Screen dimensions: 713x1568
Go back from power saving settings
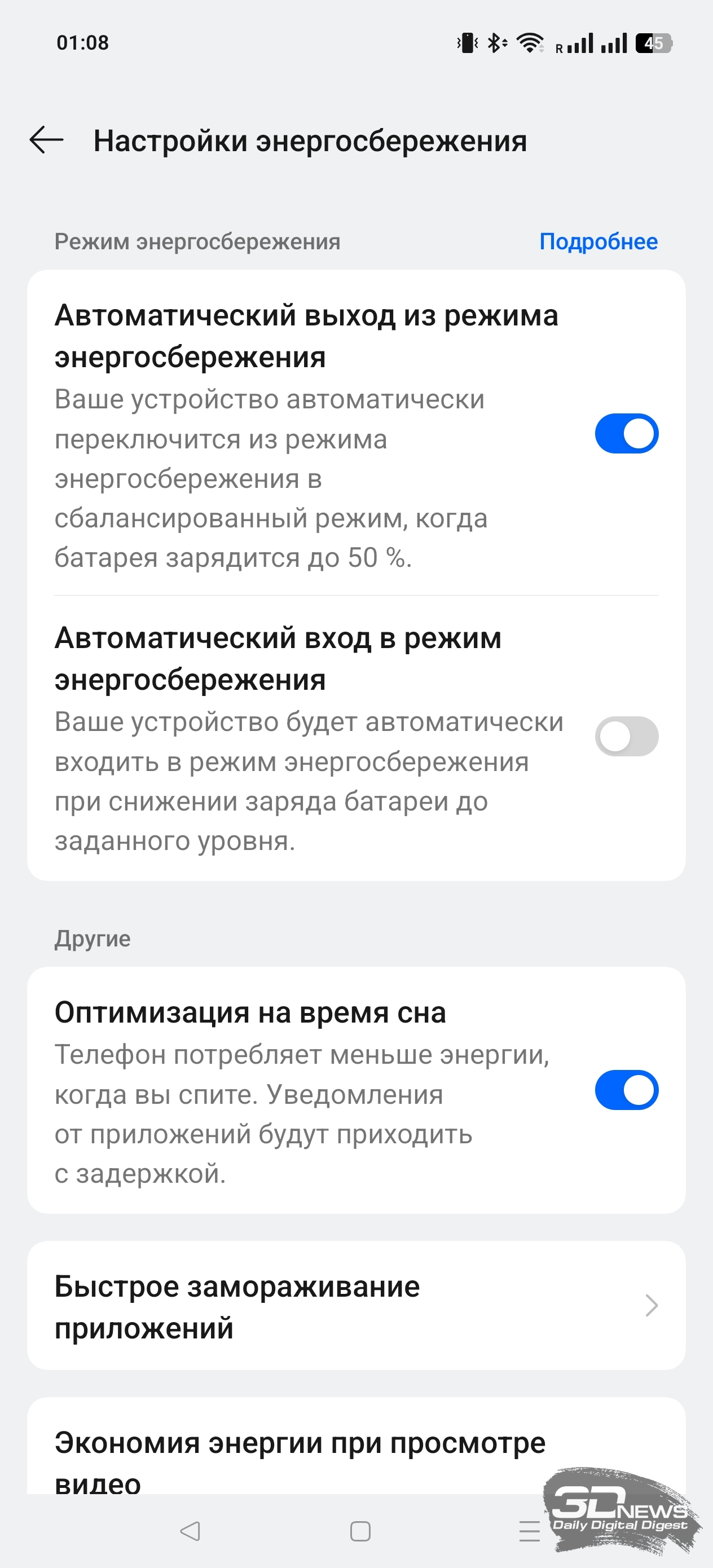coord(47,140)
